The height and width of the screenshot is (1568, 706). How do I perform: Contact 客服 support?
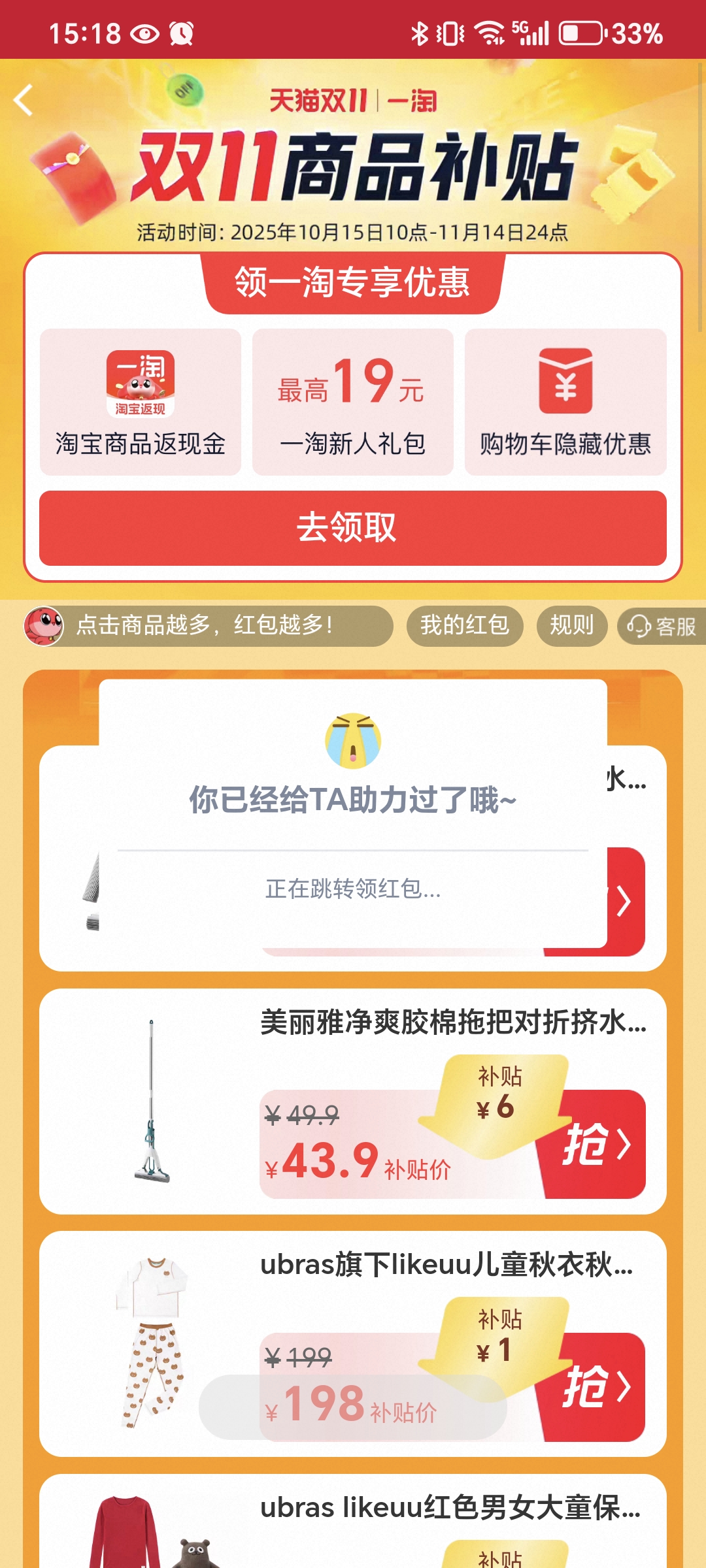[x=662, y=627]
